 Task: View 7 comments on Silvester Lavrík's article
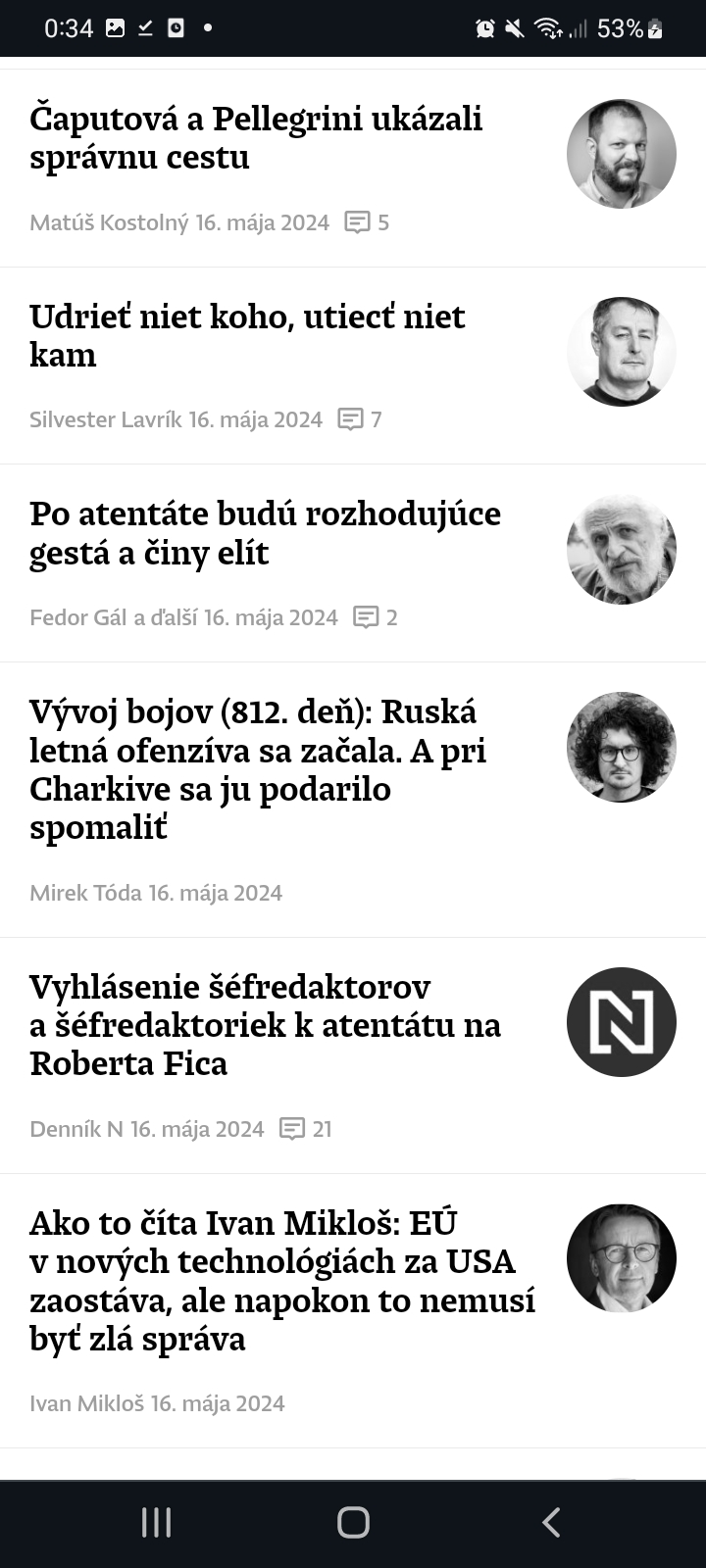tap(360, 419)
